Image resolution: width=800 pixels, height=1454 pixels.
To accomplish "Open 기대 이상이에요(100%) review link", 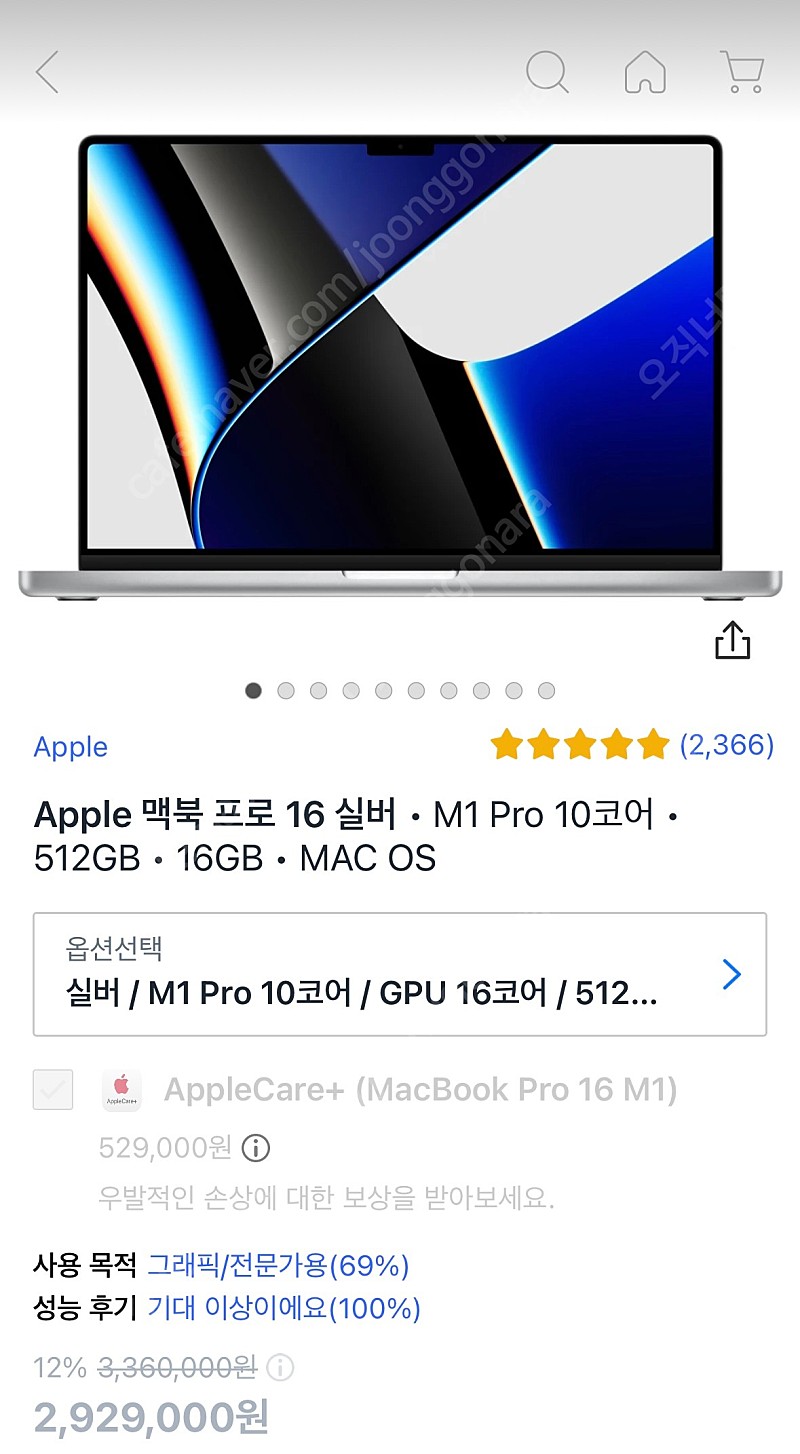I will [x=284, y=1308].
